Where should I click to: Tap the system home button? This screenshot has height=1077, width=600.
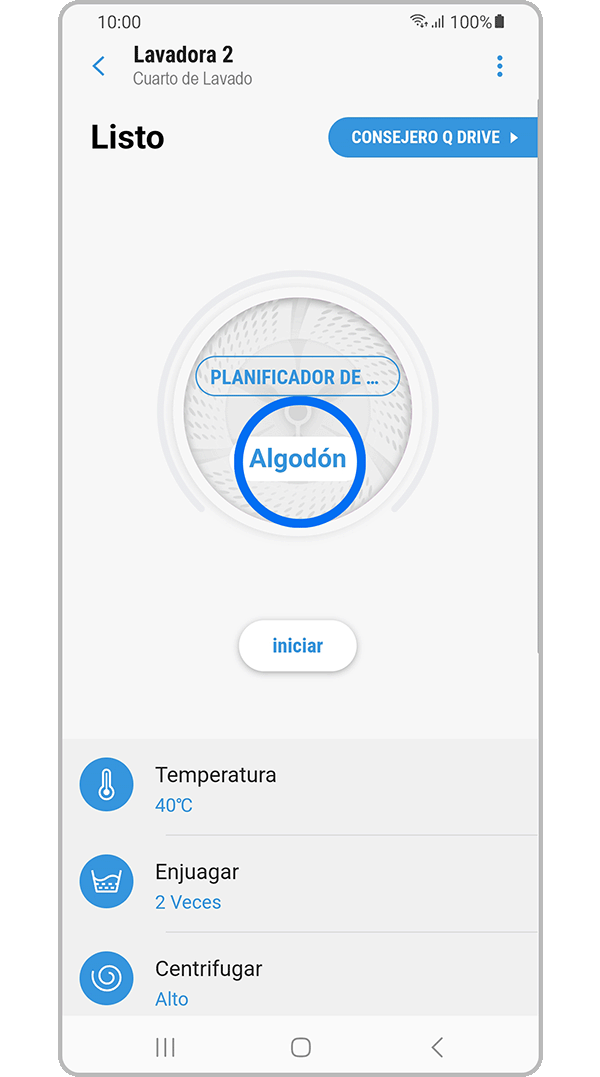pos(300,1047)
